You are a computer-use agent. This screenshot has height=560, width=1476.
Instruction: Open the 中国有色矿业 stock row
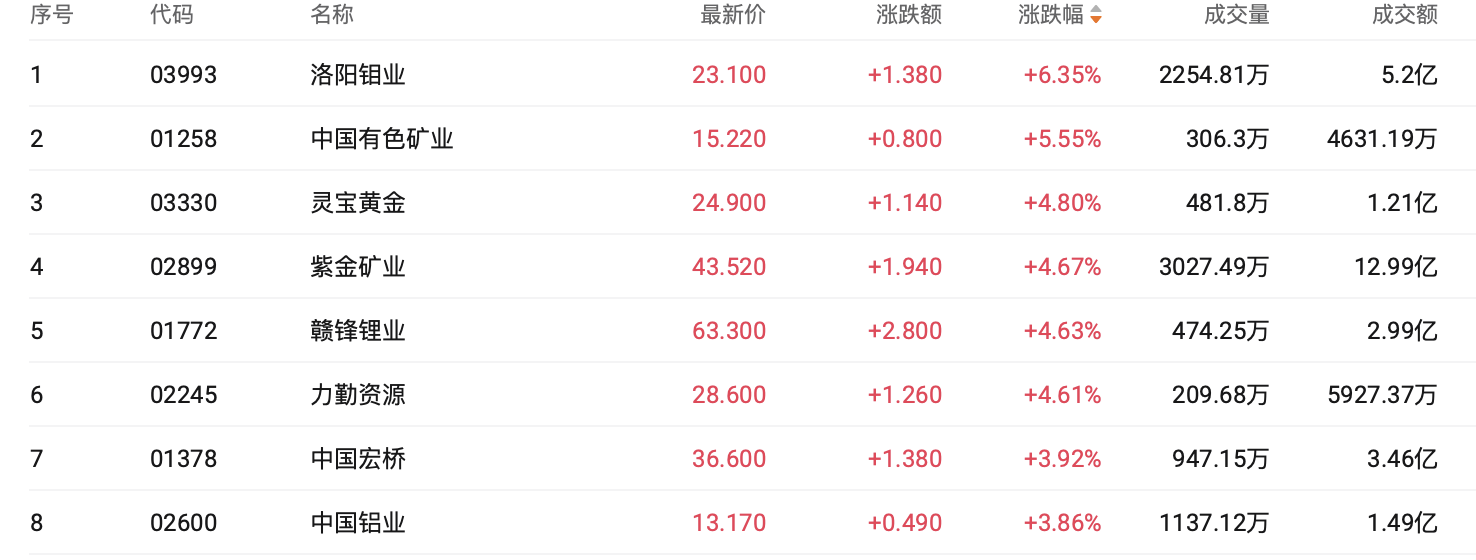pyautogui.click(x=382, y=139)
